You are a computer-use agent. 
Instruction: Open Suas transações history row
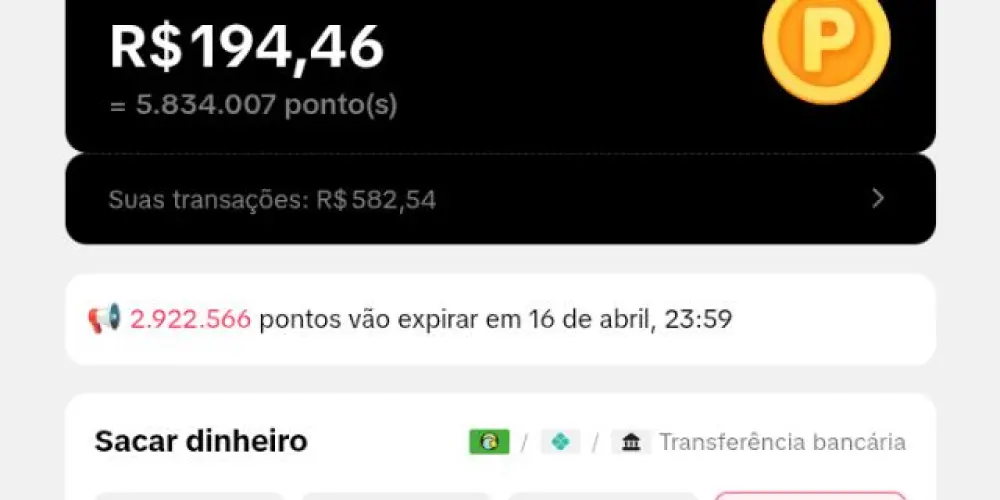coord(500,199)
